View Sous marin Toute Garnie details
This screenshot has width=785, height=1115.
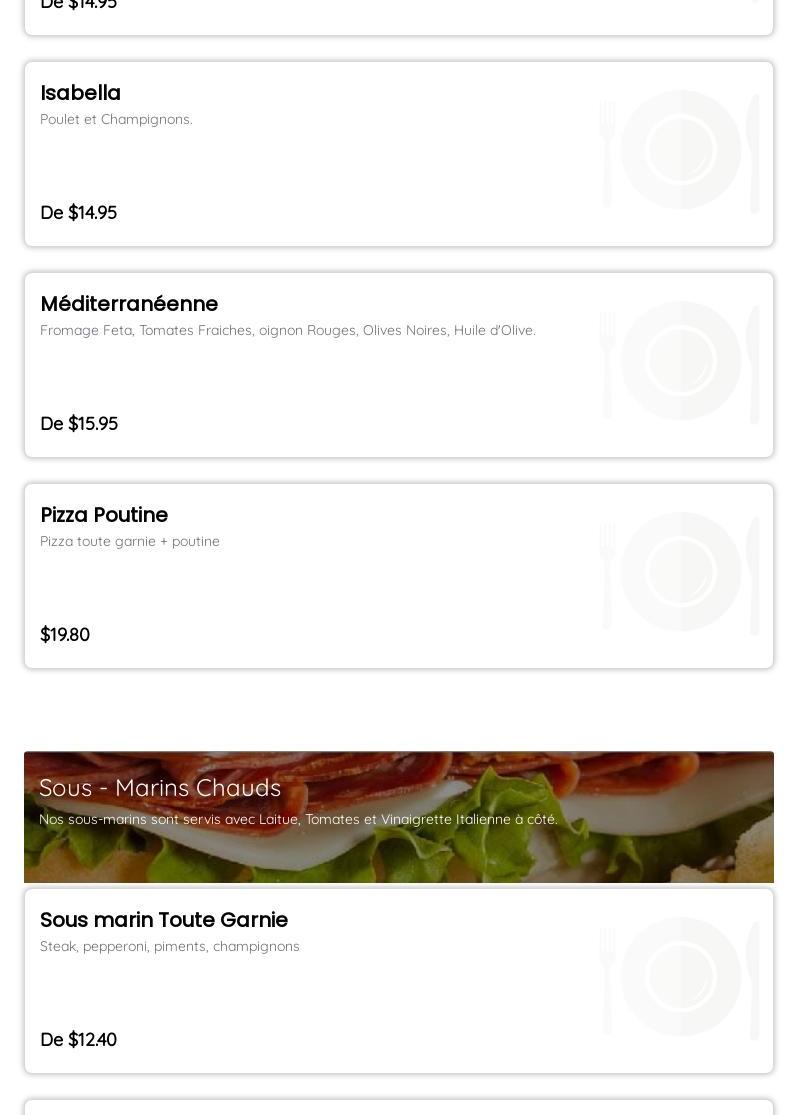[x=398, y=981]
